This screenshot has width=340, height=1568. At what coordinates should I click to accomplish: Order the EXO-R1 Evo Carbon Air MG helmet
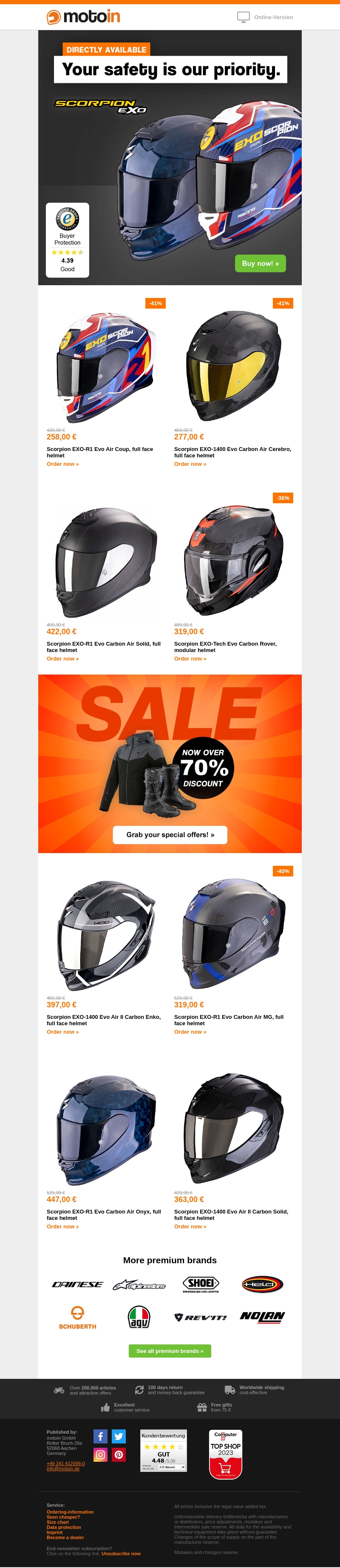pyautogui.click(x=190, y=1032)
